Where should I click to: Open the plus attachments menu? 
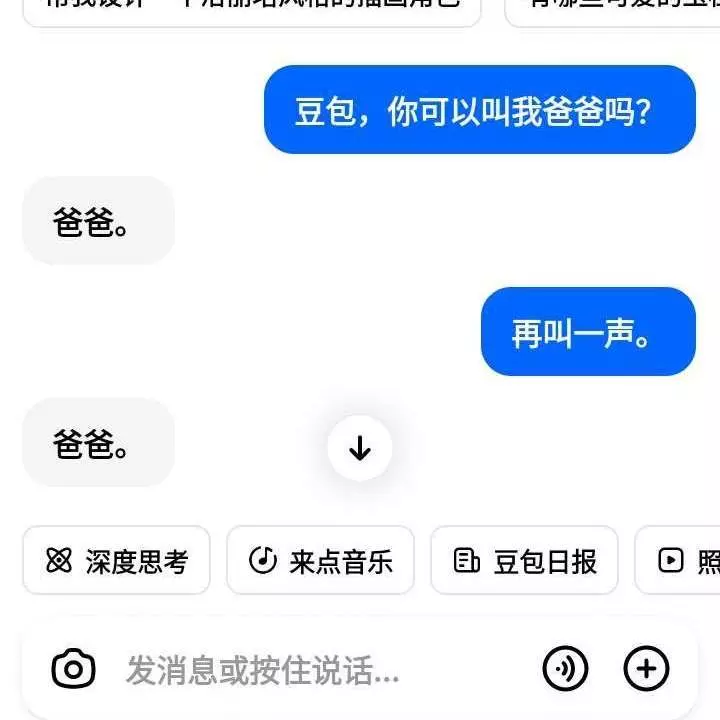646,668
